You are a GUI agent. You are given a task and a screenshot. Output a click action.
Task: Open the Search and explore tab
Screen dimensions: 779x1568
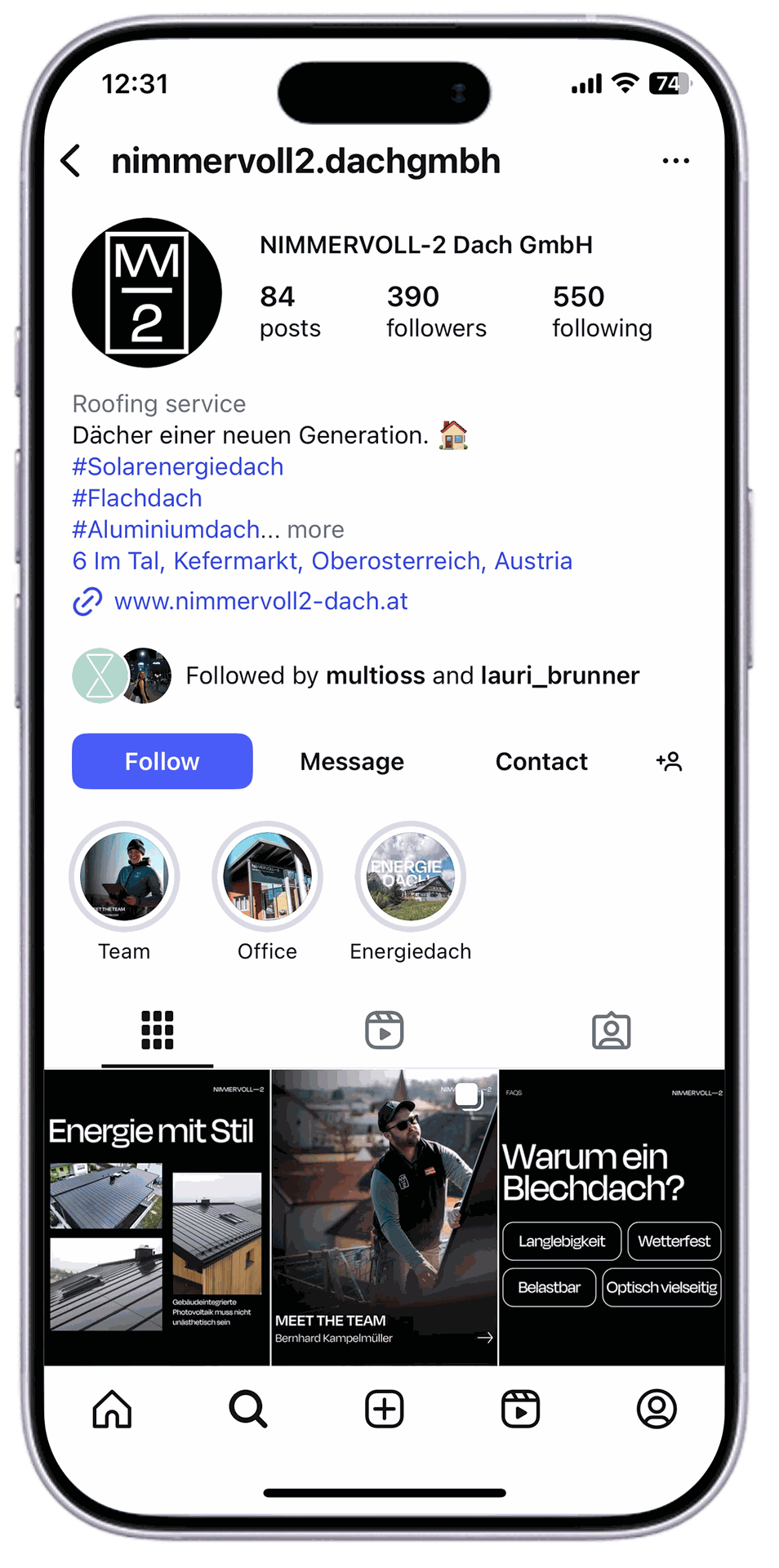(247, 1409)
